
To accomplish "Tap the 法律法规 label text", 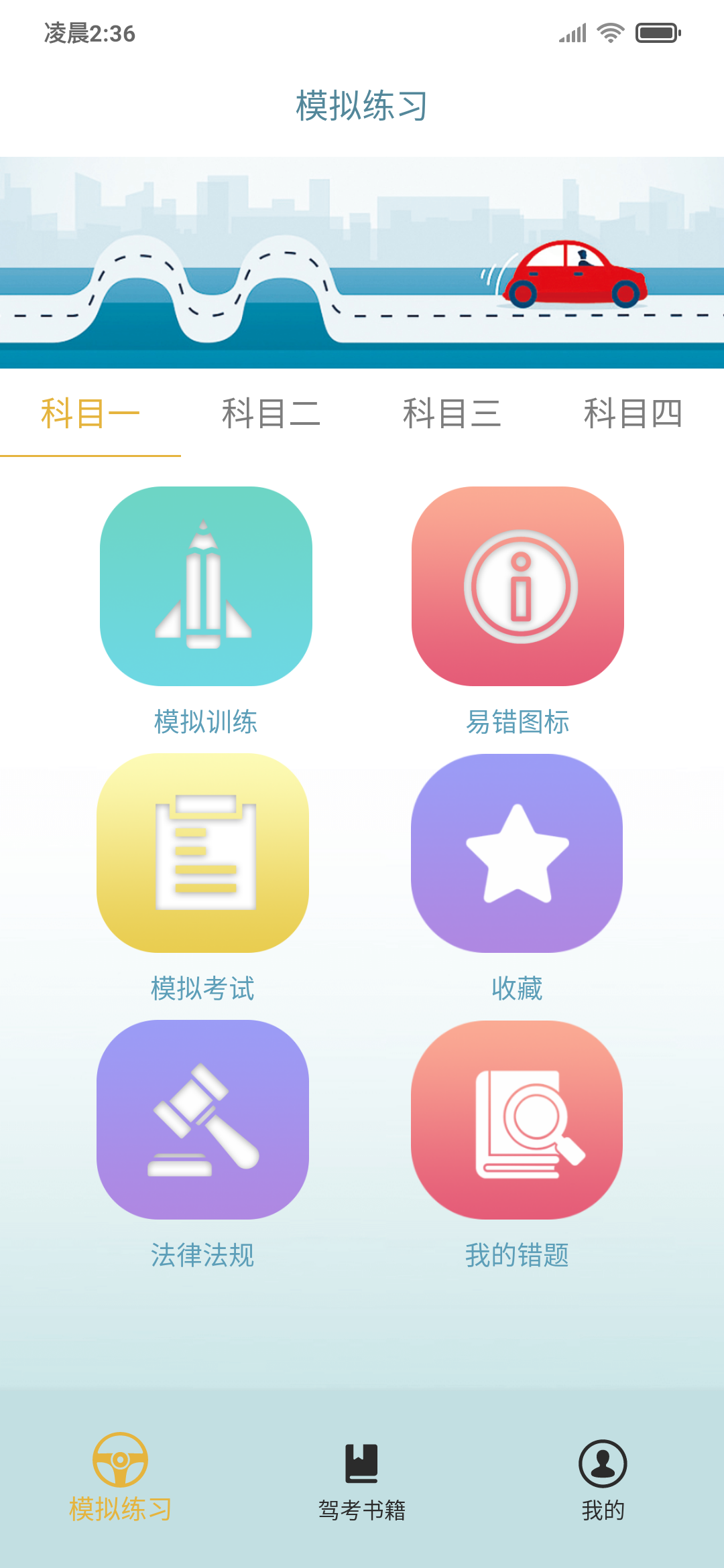I will 202,1257.
